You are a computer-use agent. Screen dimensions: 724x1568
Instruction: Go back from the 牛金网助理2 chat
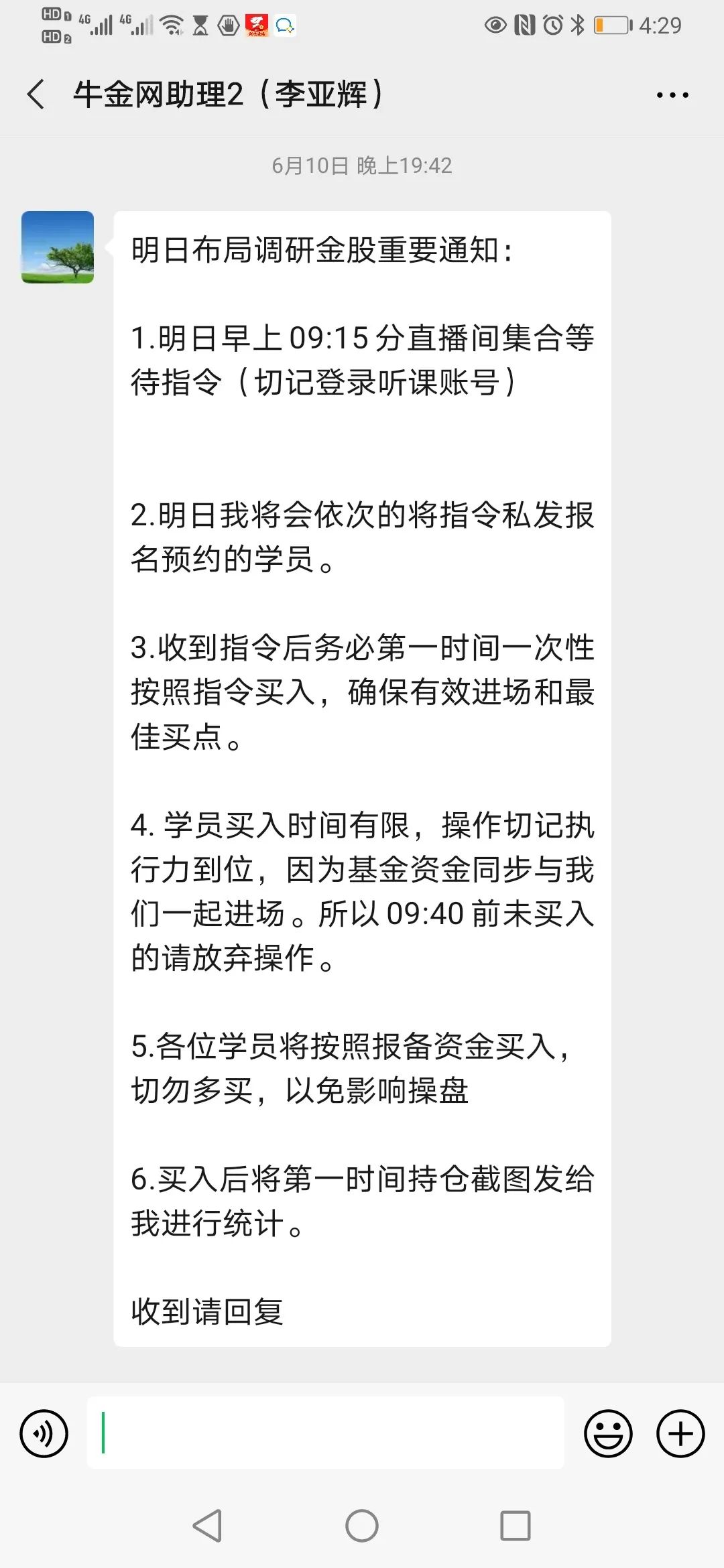click(36, 94)
